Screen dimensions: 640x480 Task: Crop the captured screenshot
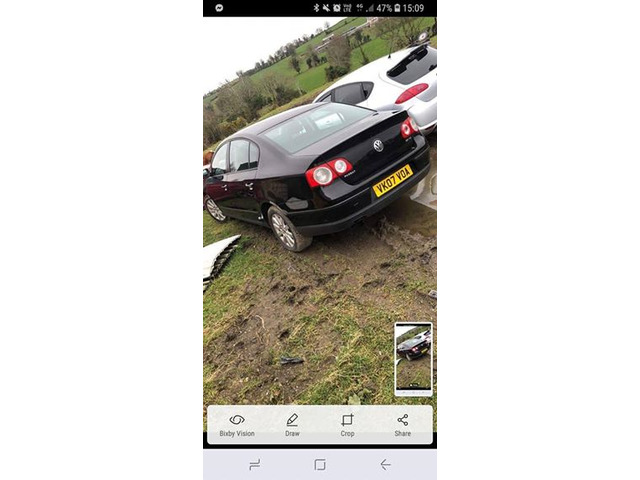click(x=347, y=425)
